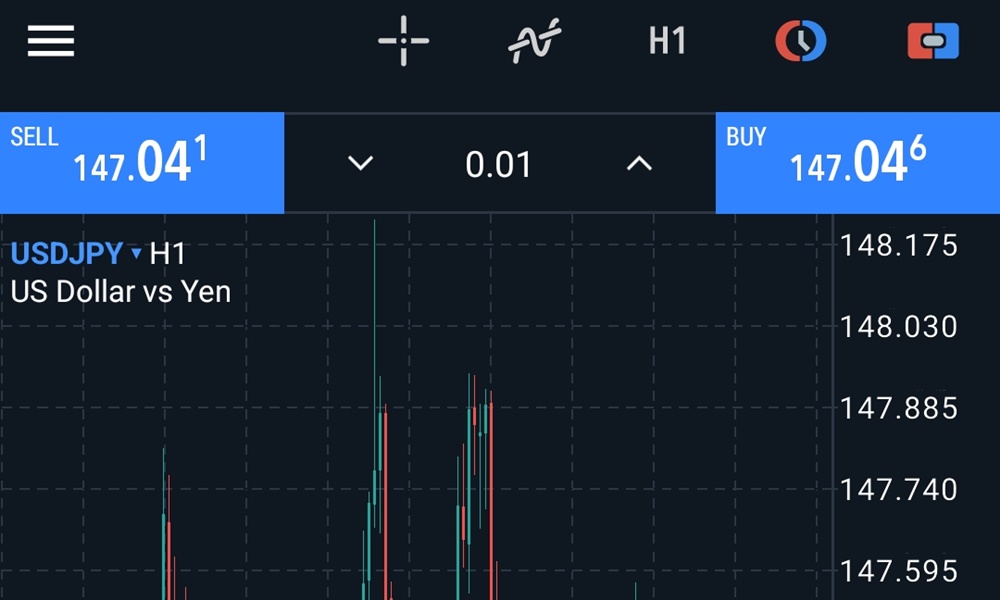
Task: Buy USDJPY at 147.046
Action: click(857, 163)
